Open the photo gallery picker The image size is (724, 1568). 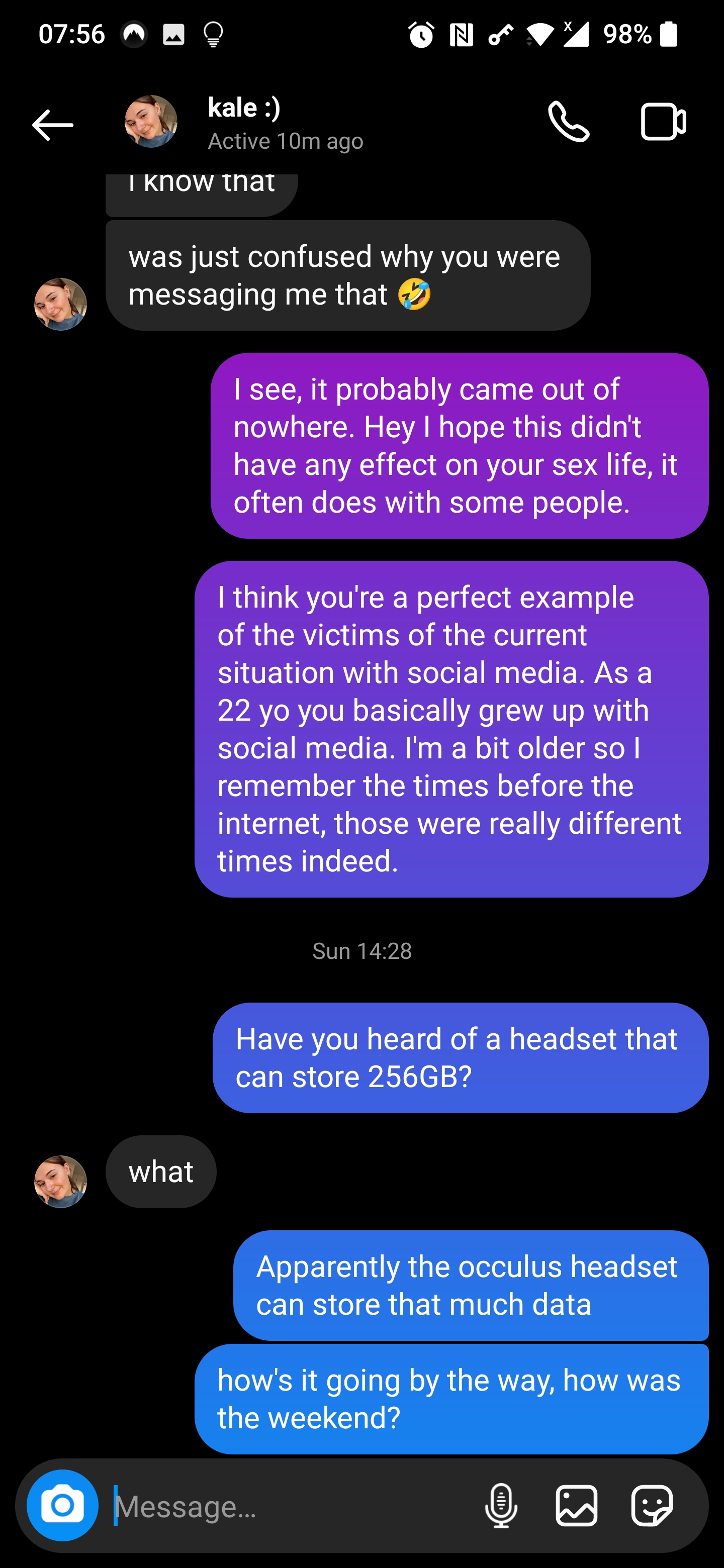pos(576,1506)
